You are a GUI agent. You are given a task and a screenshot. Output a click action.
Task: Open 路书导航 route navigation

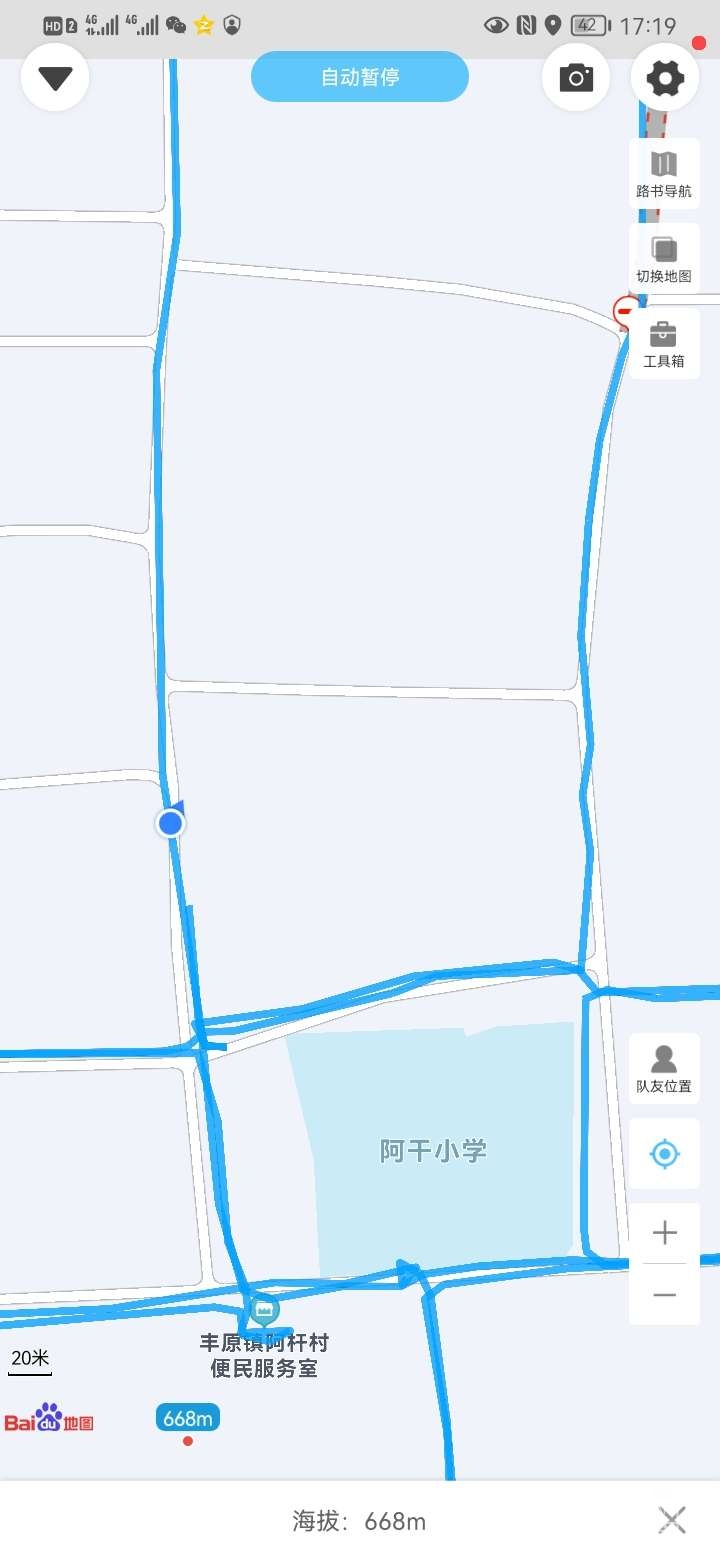(x=664, y=173)
